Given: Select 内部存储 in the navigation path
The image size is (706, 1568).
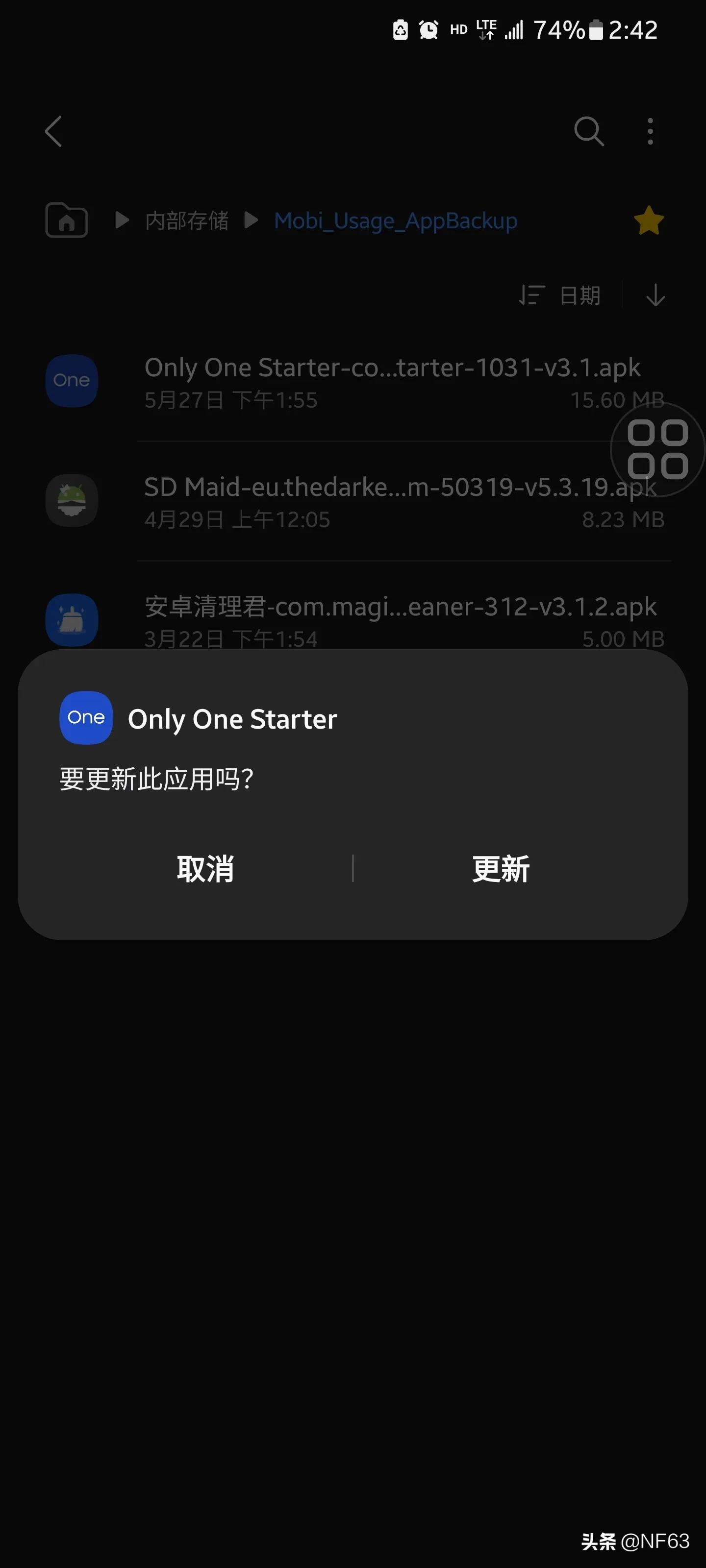Looking at the screenshot, I should [x=186, y=220].
